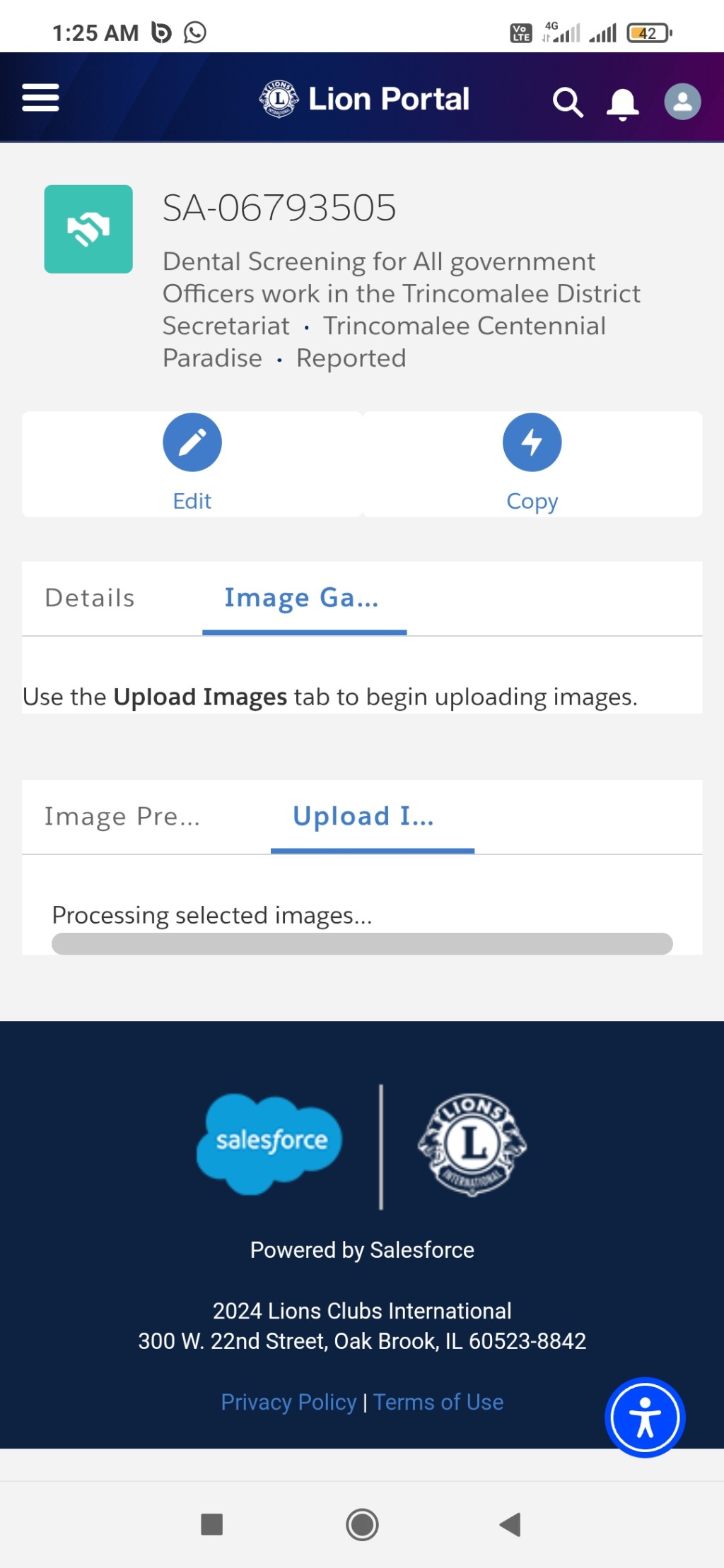The image size is (724, 1568).
Task: Open the accessibility options button
Action: click(645, 1417)
